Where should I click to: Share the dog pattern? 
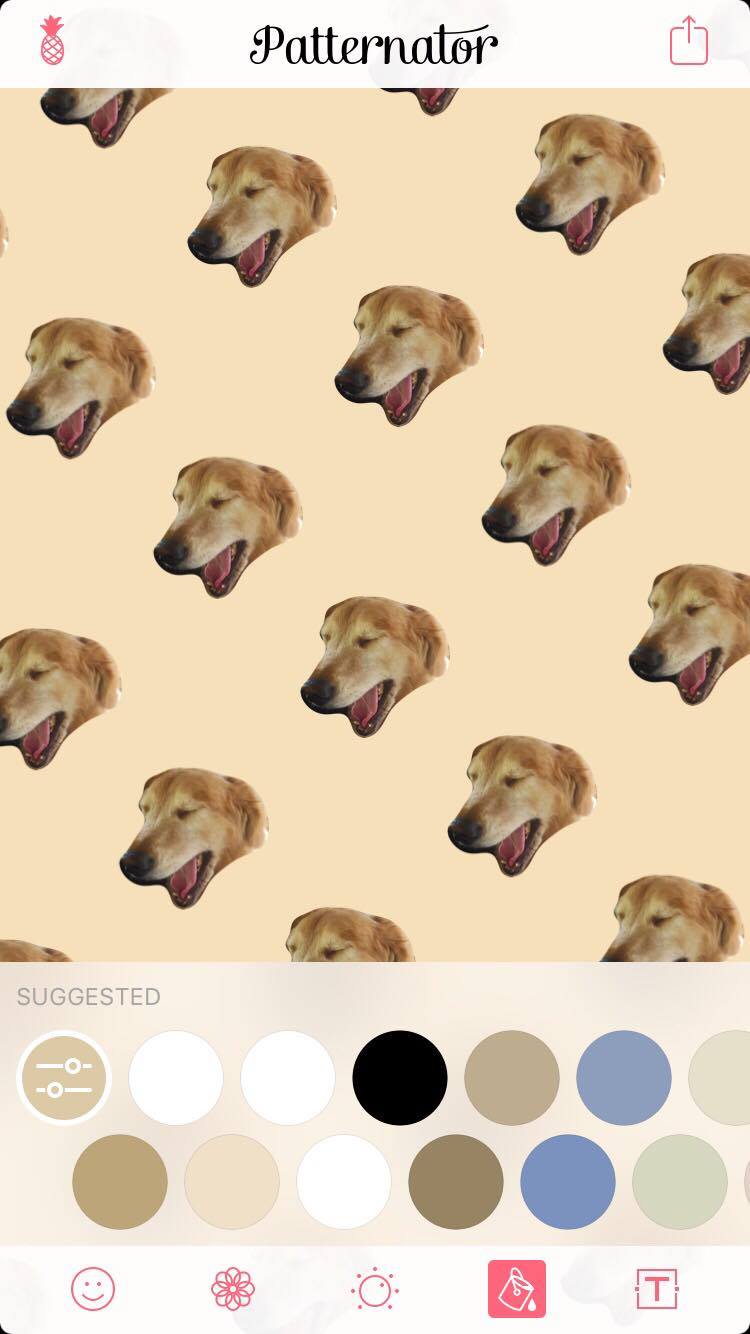[x=688, y=43]
